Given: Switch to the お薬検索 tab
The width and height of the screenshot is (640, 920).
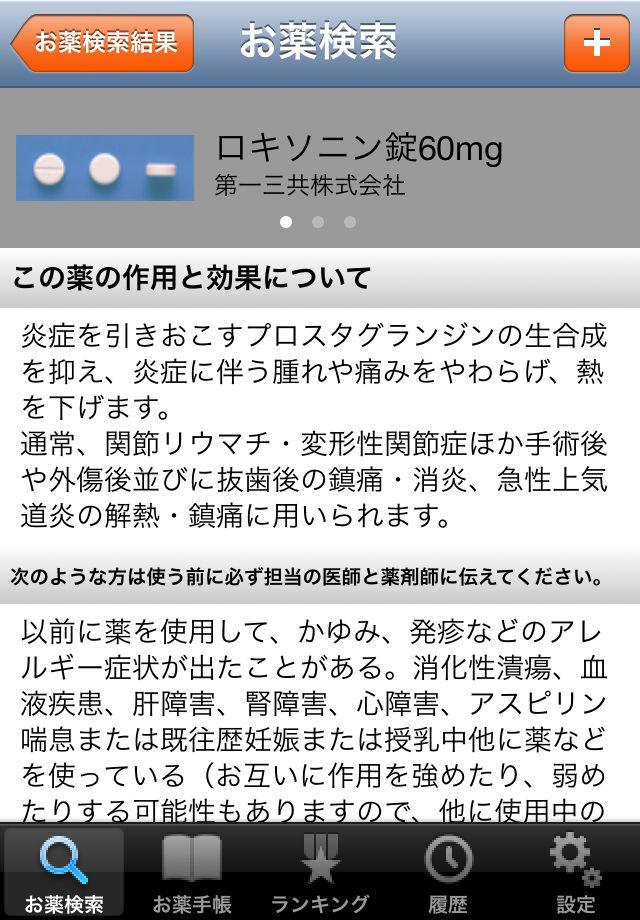Looking at the screenshot, I should pyautogui.click(x=64, y=872).
